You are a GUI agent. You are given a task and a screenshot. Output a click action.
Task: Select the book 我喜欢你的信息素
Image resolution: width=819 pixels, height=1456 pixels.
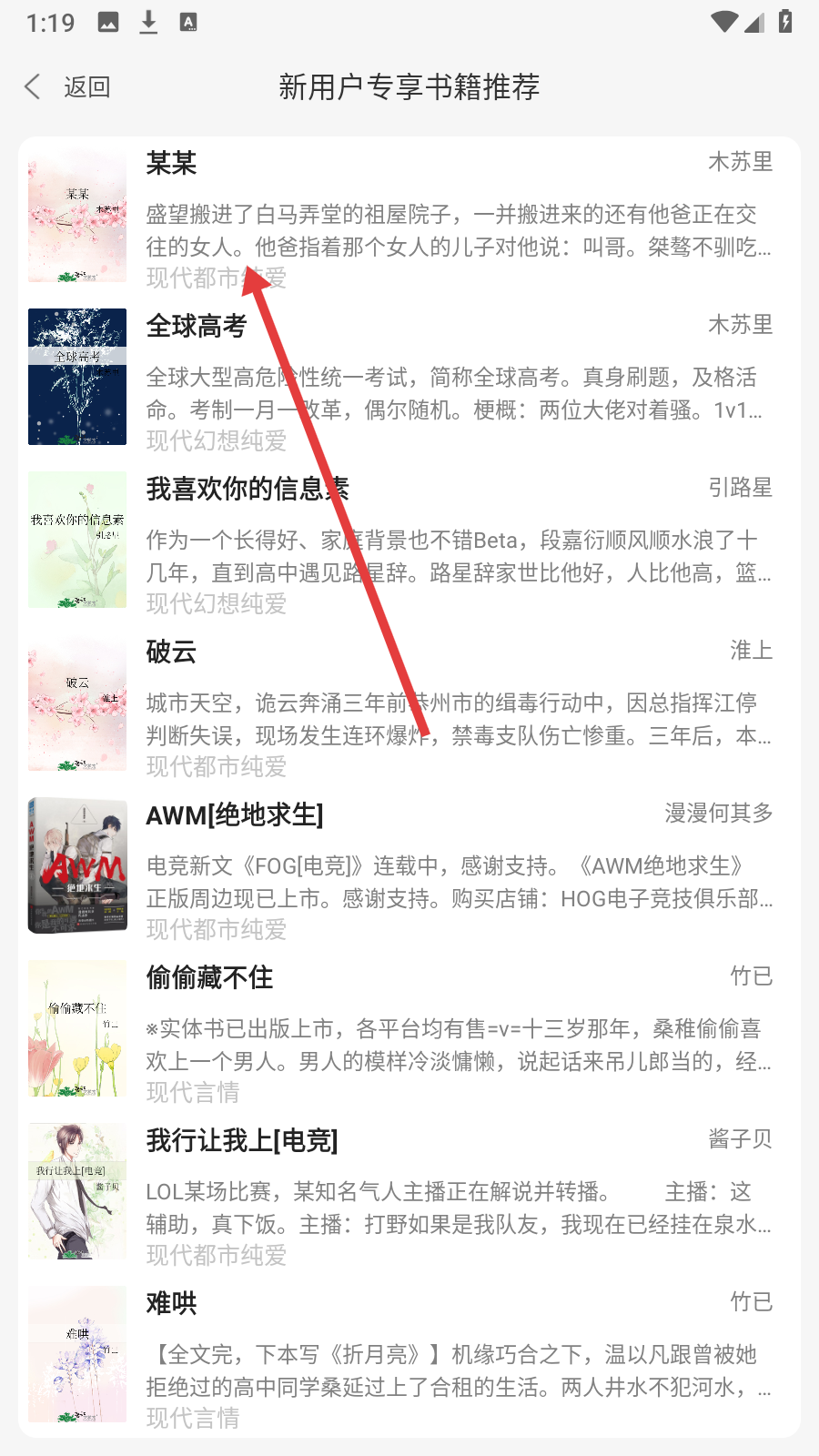click(409, 544)
